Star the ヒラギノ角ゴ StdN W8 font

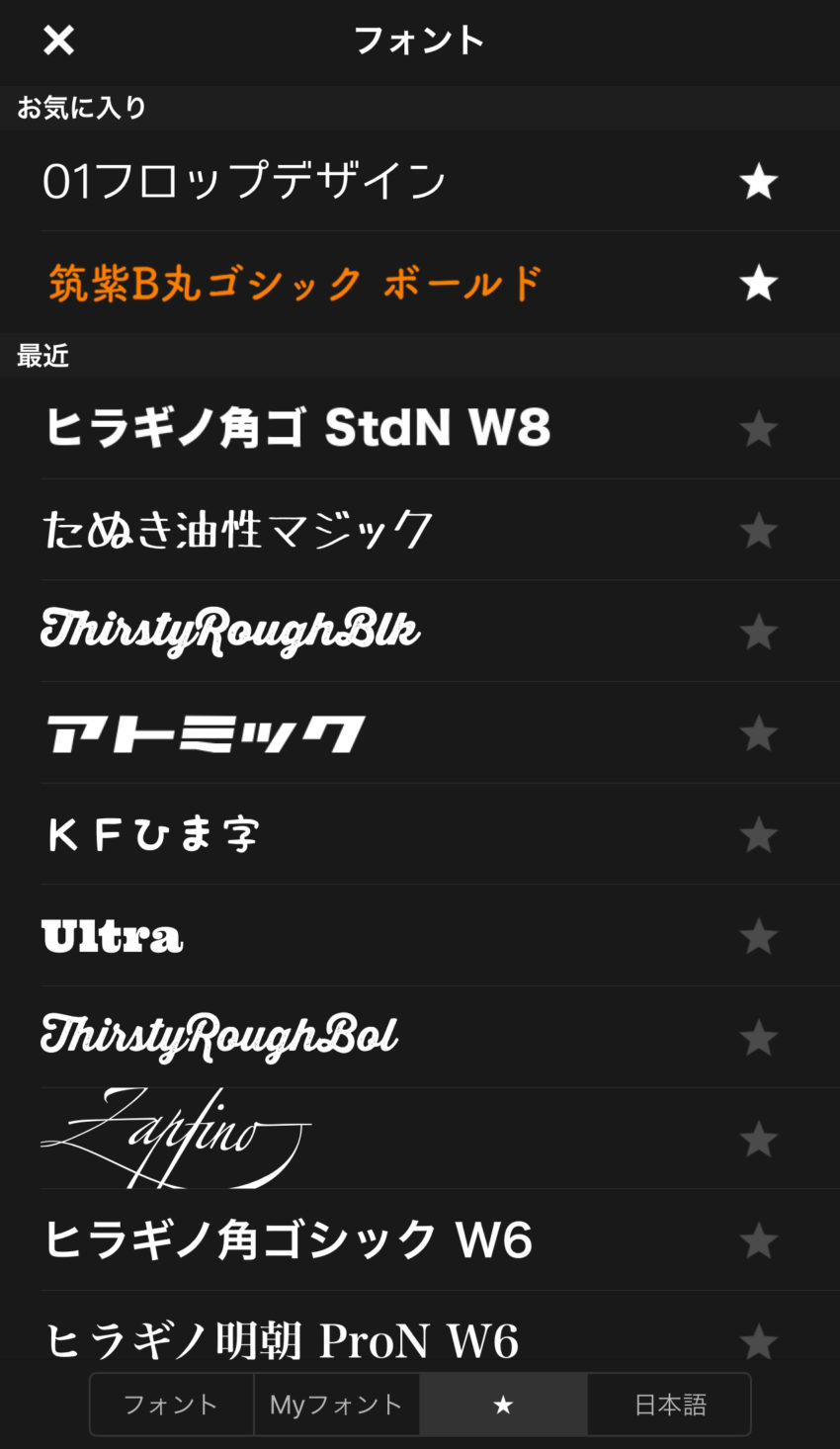pyautogui.click(x=758, y=428)
